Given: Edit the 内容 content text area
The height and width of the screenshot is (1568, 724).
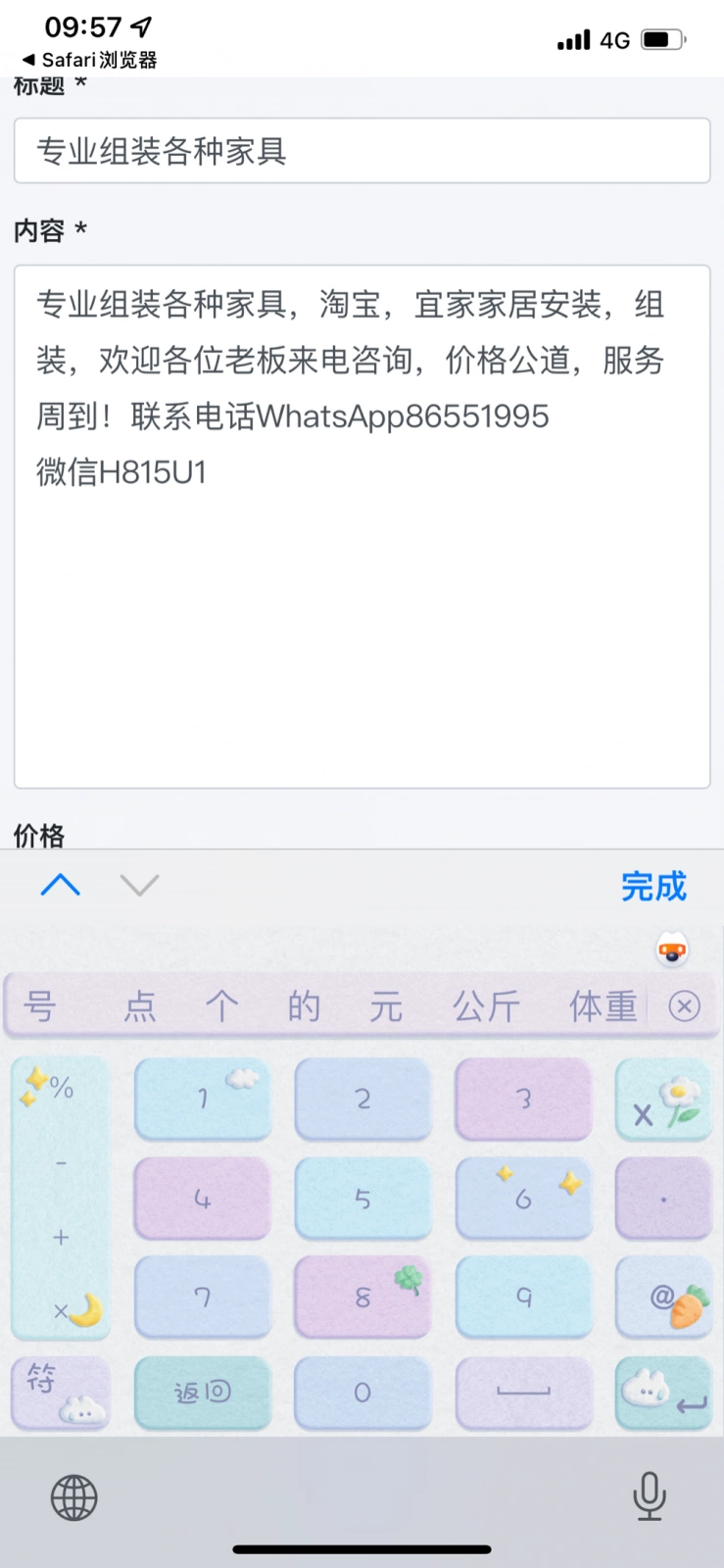Looking at the screenshot, I should 362,526.
